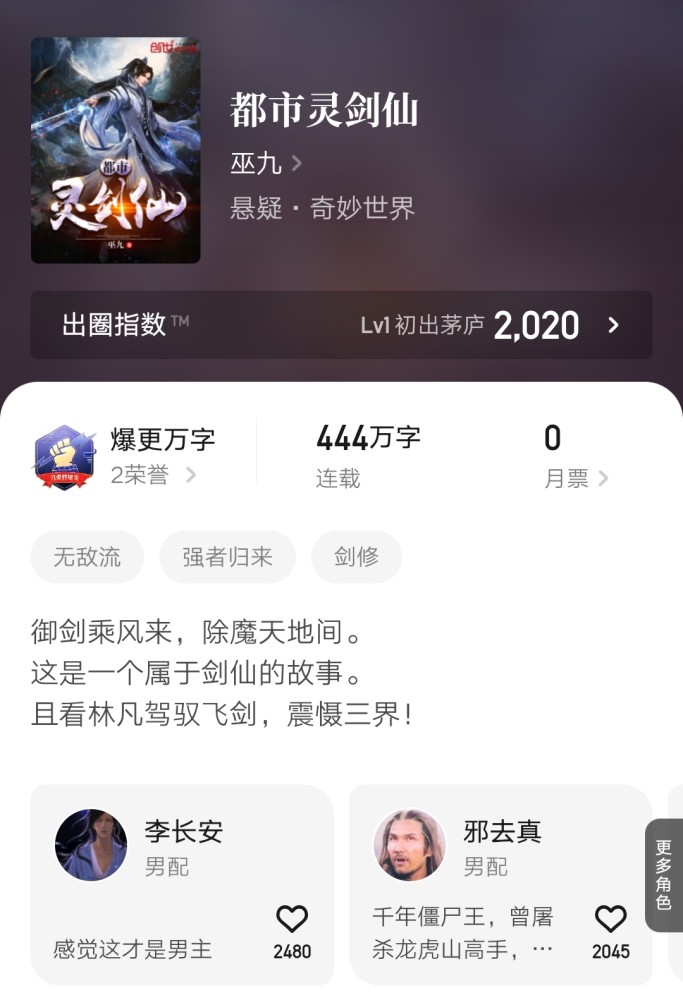Viewport: 683px width, 1000px height.
Task: Open the 月票 monthly ticket page
Action: coord(575,479)
